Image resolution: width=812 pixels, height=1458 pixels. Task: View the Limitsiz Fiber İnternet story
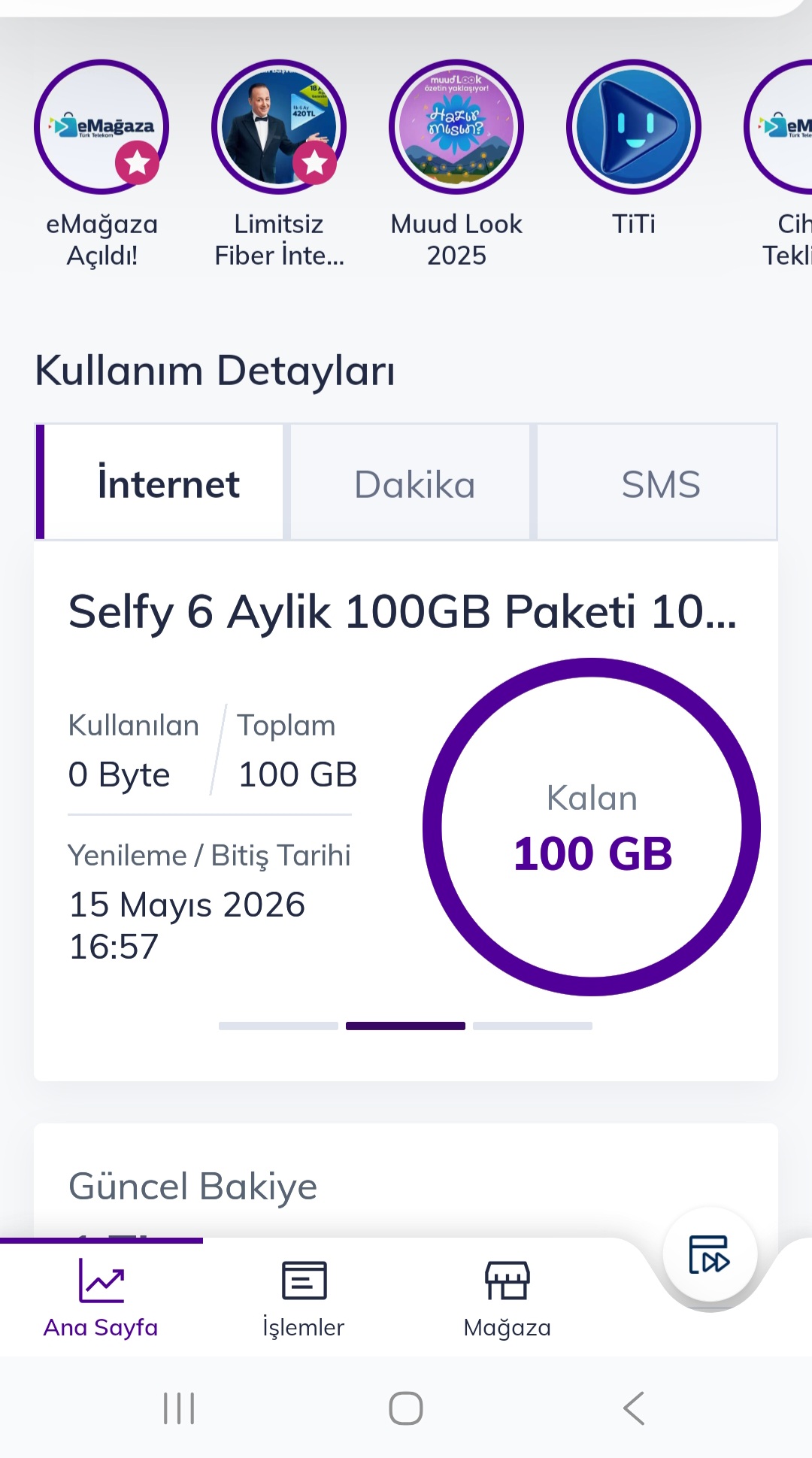(x=279, y=127)
